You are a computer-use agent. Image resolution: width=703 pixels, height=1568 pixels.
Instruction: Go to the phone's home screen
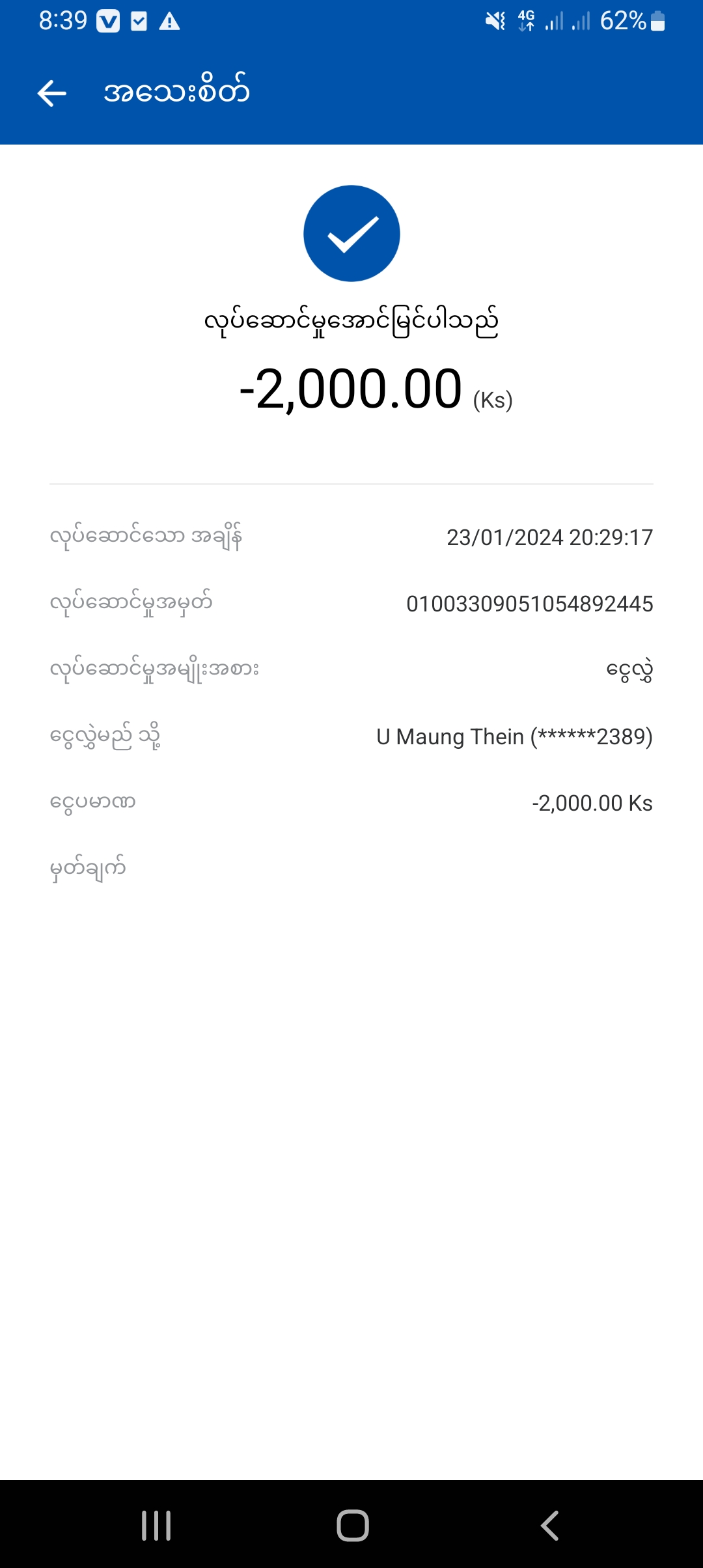tap(352, 1525)
